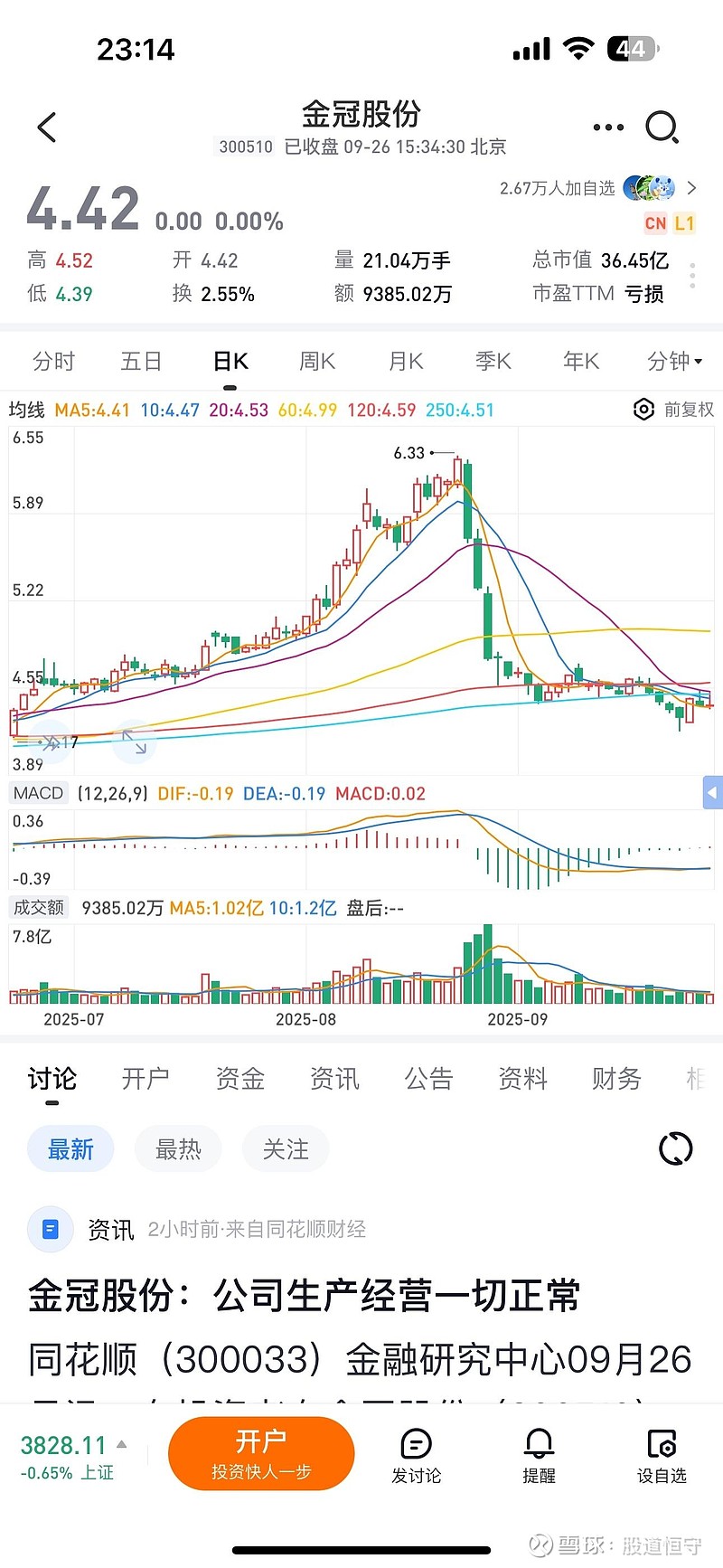The image size is (723, 1568).
Task: Open the three-dot more options menu
Action: point(608,128)
